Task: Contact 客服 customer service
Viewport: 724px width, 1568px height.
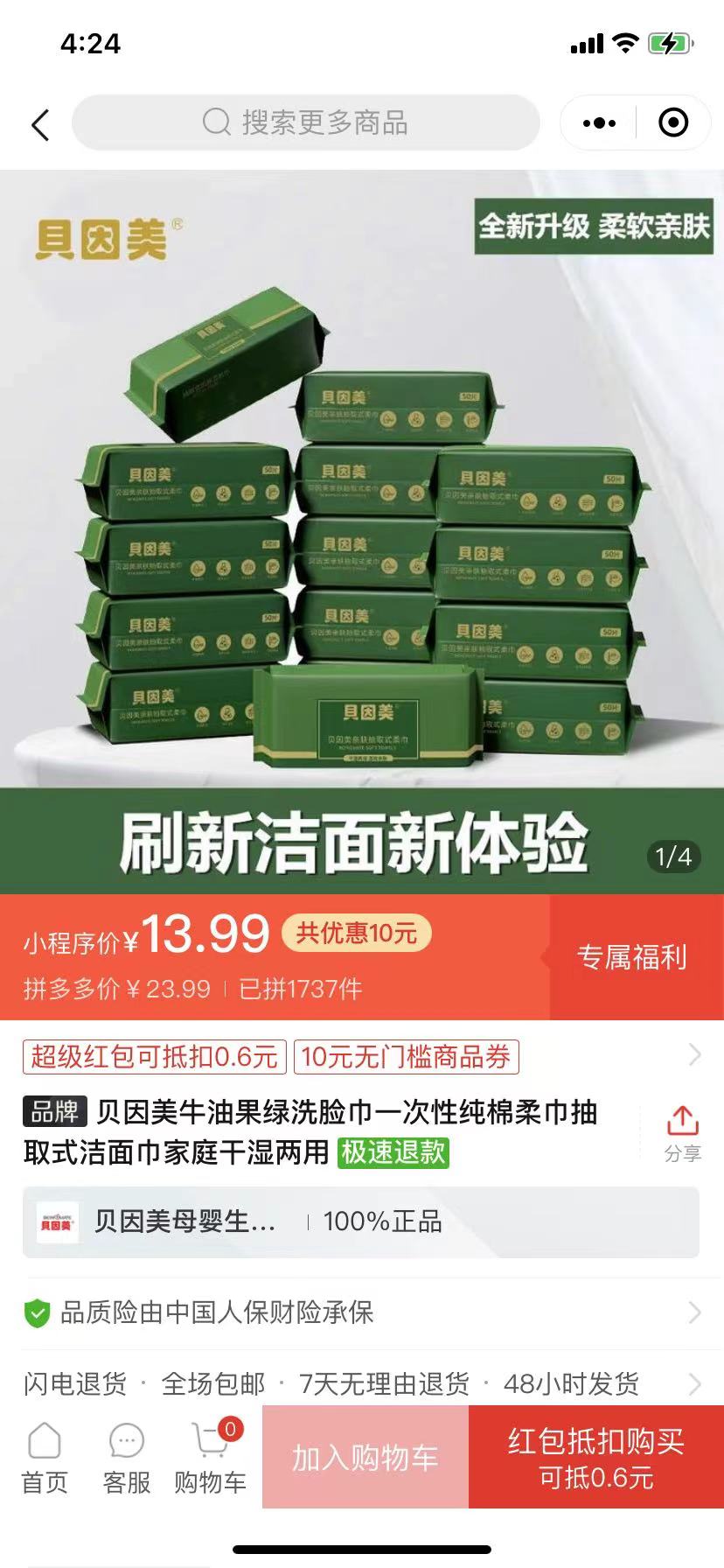Action: point(127,1458)
